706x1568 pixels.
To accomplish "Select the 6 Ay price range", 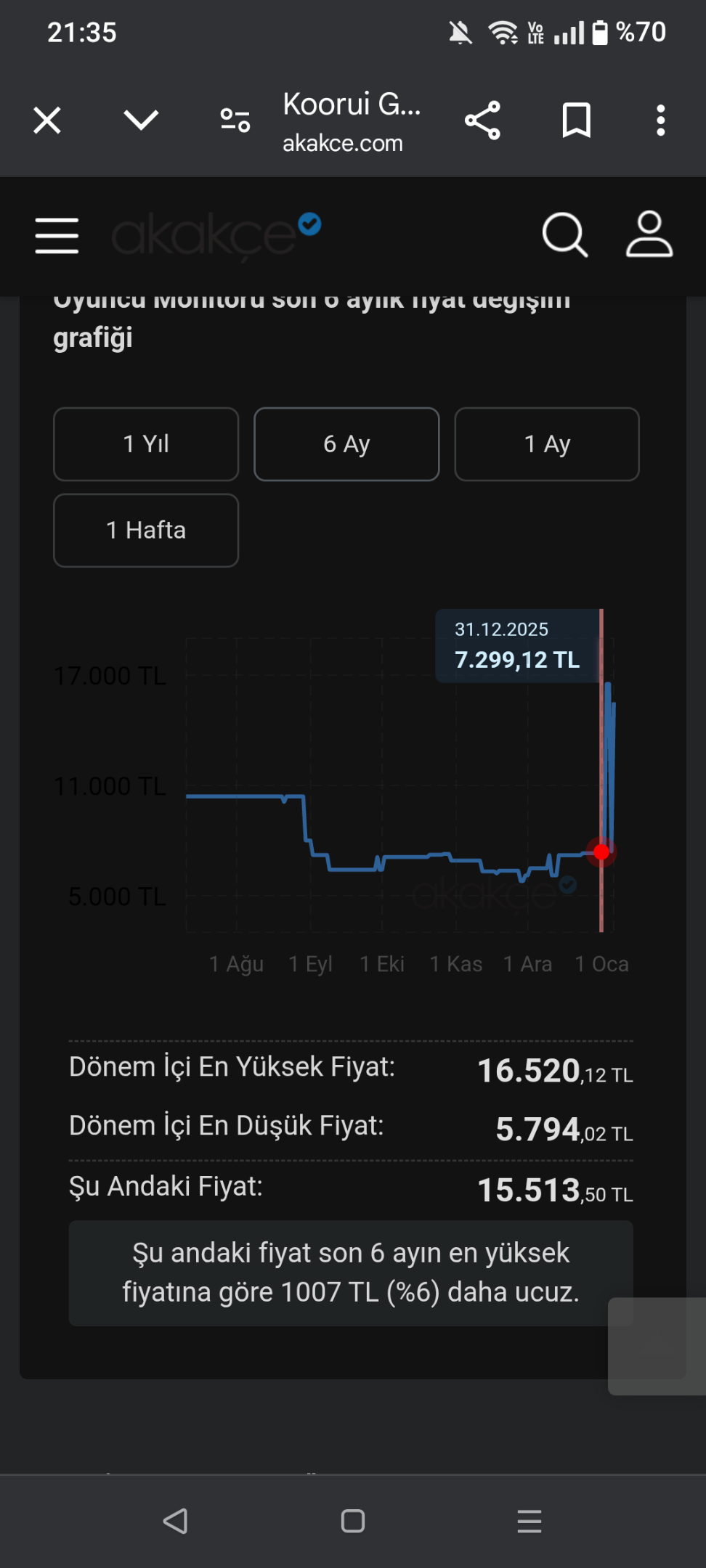I will [x=346, y=444].
